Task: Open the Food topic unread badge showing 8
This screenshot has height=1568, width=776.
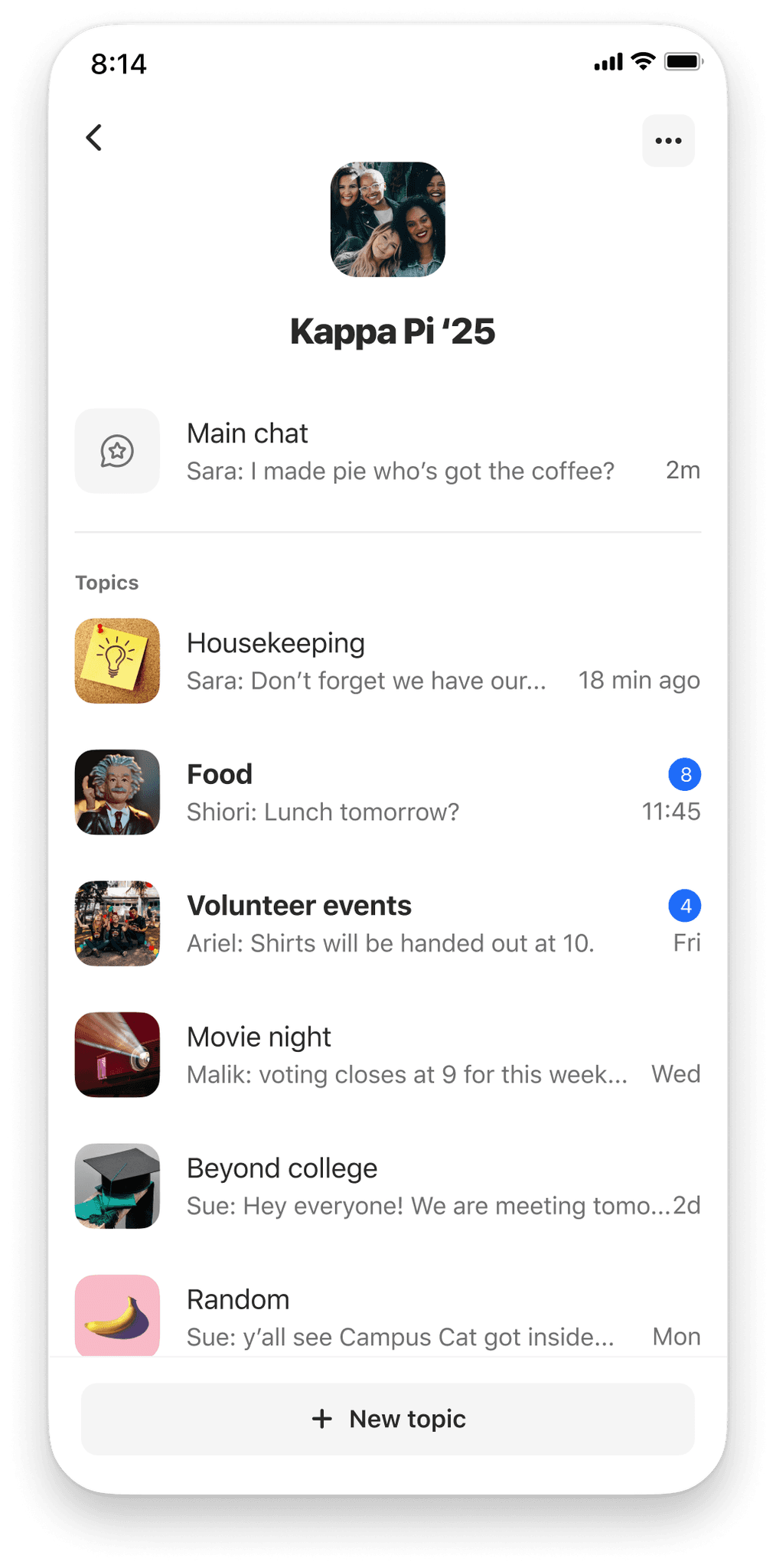Action: click(685, 774)
